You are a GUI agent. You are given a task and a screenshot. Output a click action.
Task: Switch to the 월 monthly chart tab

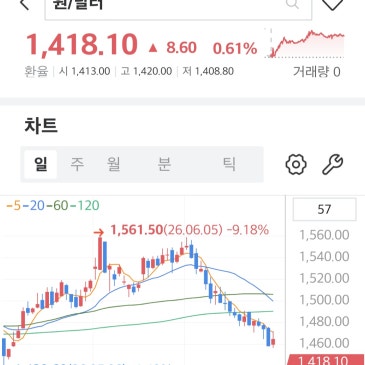pyautogui.click(x=114, y=164)
